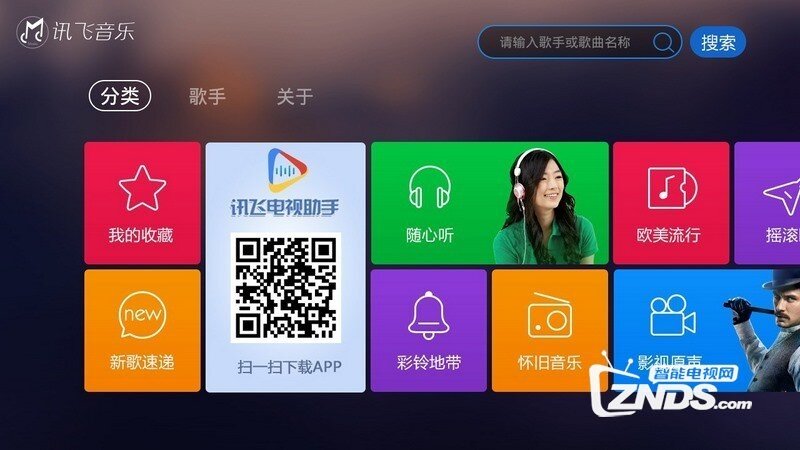This screenshot has width=800, height=450.
Task: Open the 欧美流行 category tile
Action: (x=670, y=203)
